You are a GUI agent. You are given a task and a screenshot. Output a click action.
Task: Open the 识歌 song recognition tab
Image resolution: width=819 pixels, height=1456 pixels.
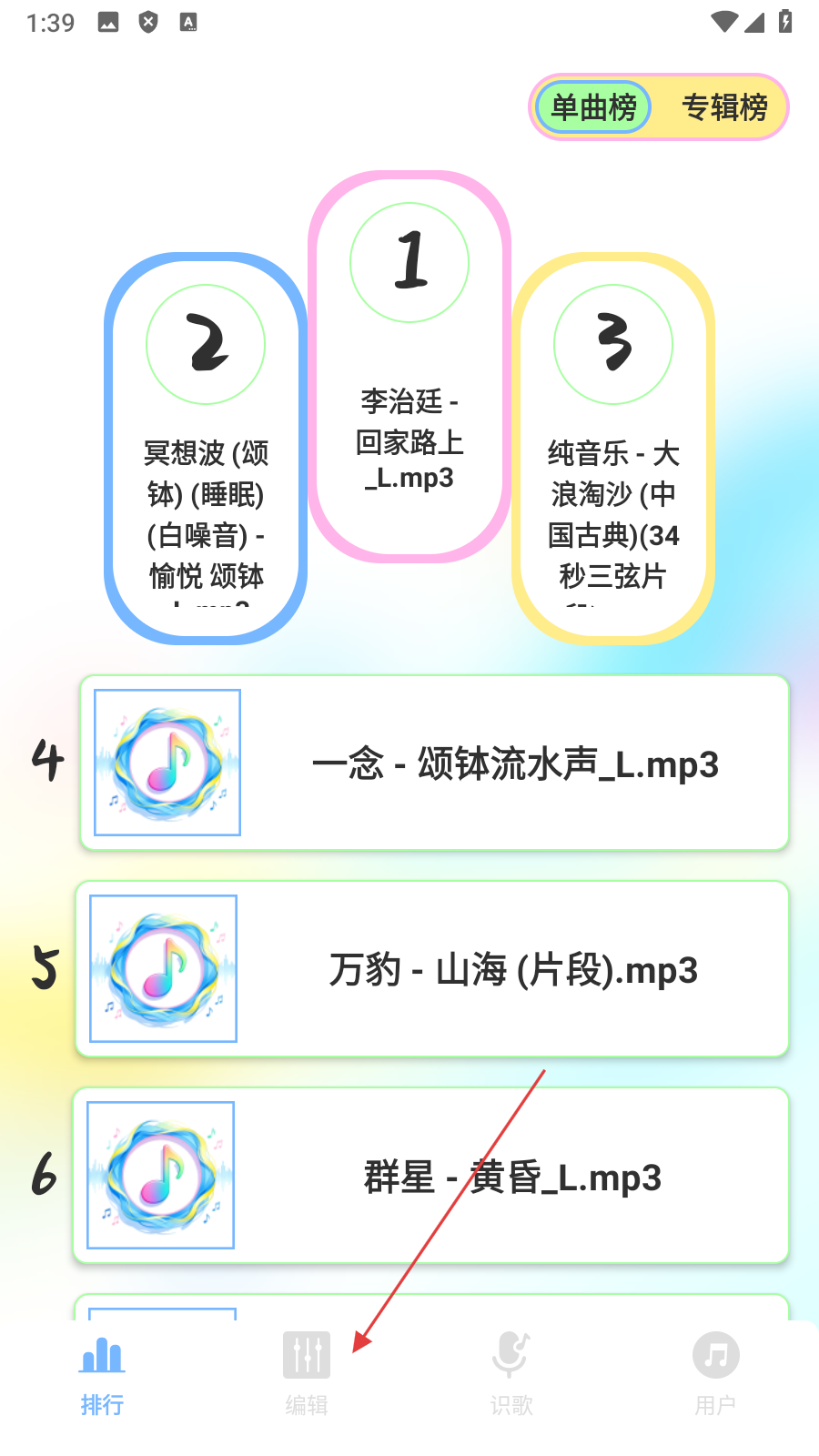(x=511, y=1376)
